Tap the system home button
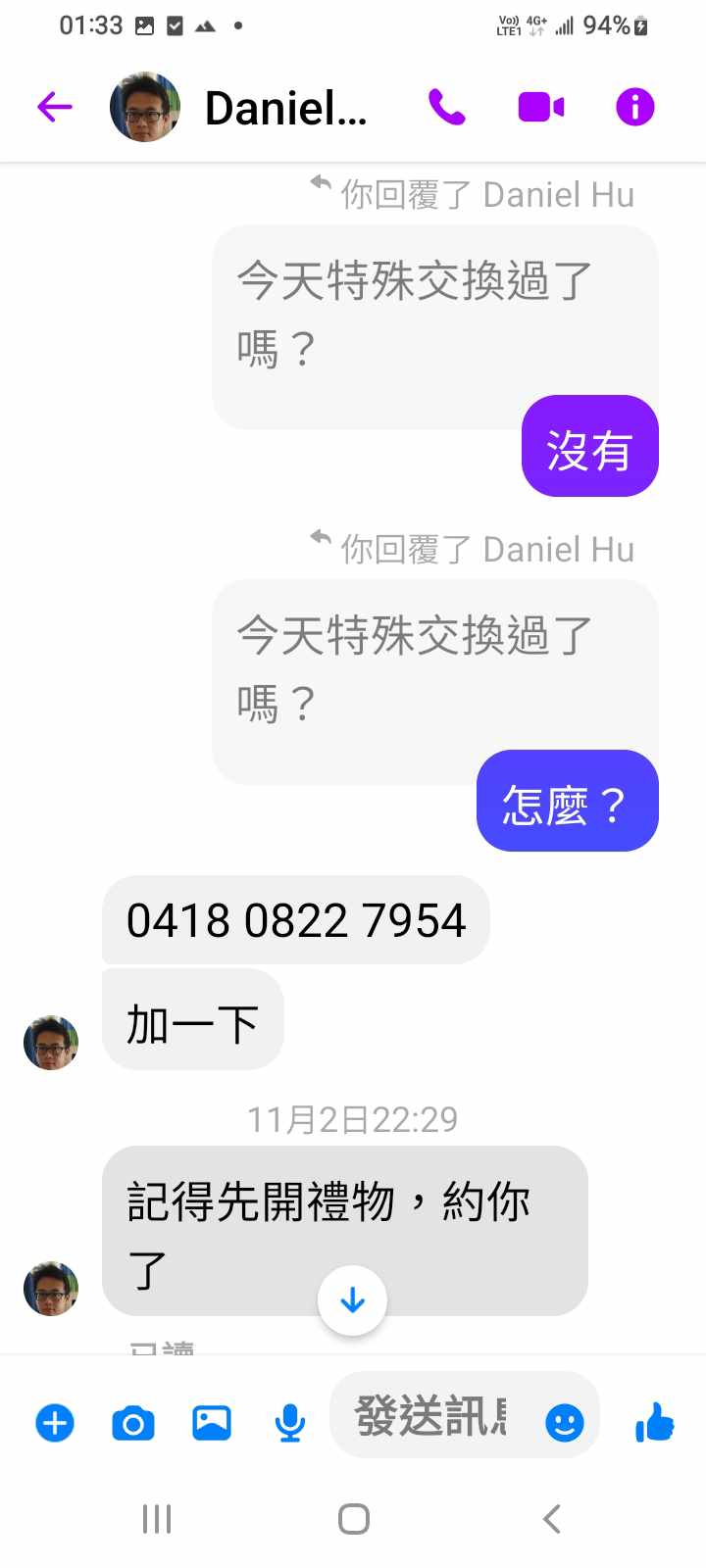Viewport: 706px width, 1568px height. click(353, 1519)
